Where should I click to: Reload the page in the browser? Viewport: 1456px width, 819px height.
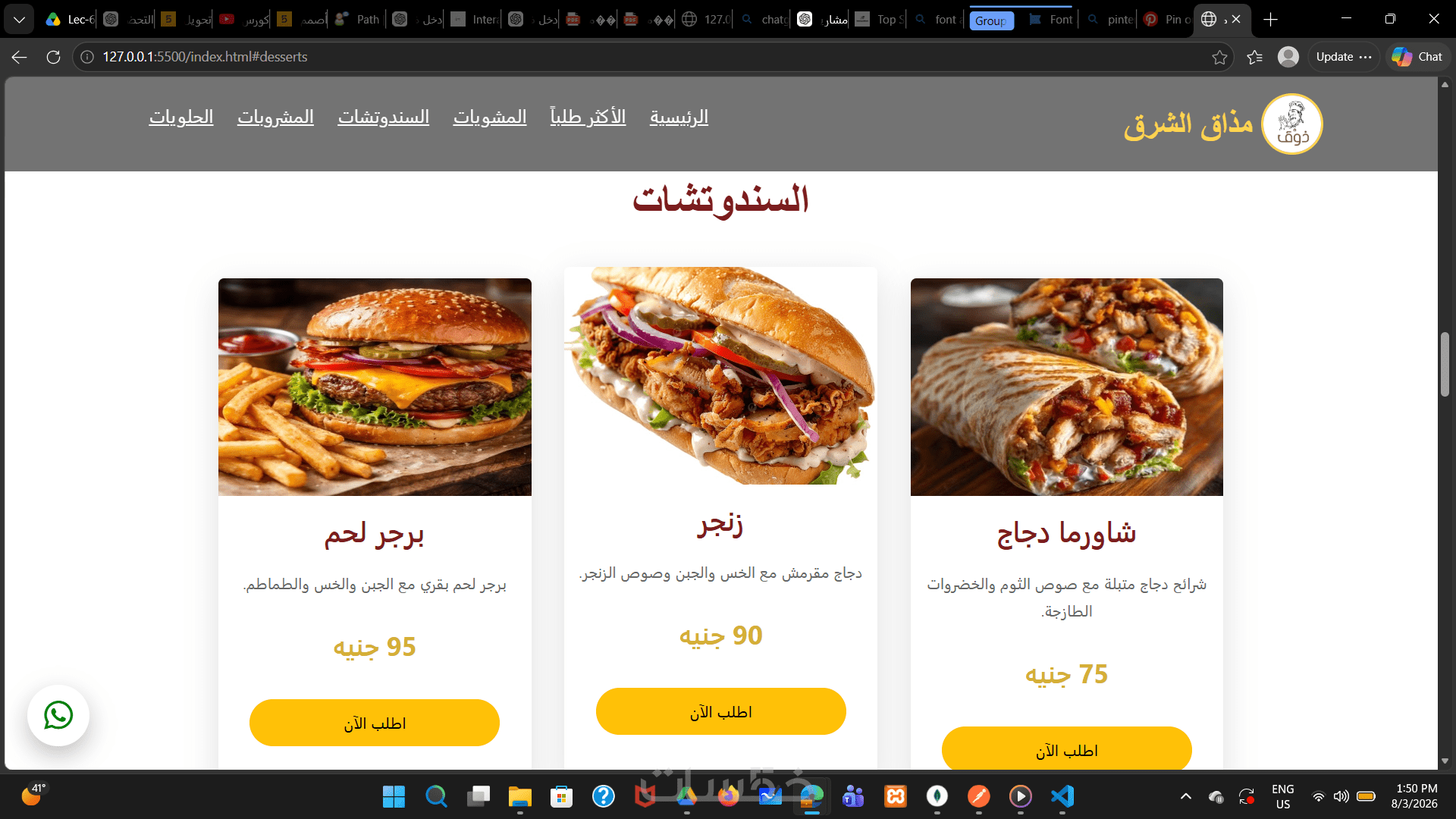click(x=53, y=57)
